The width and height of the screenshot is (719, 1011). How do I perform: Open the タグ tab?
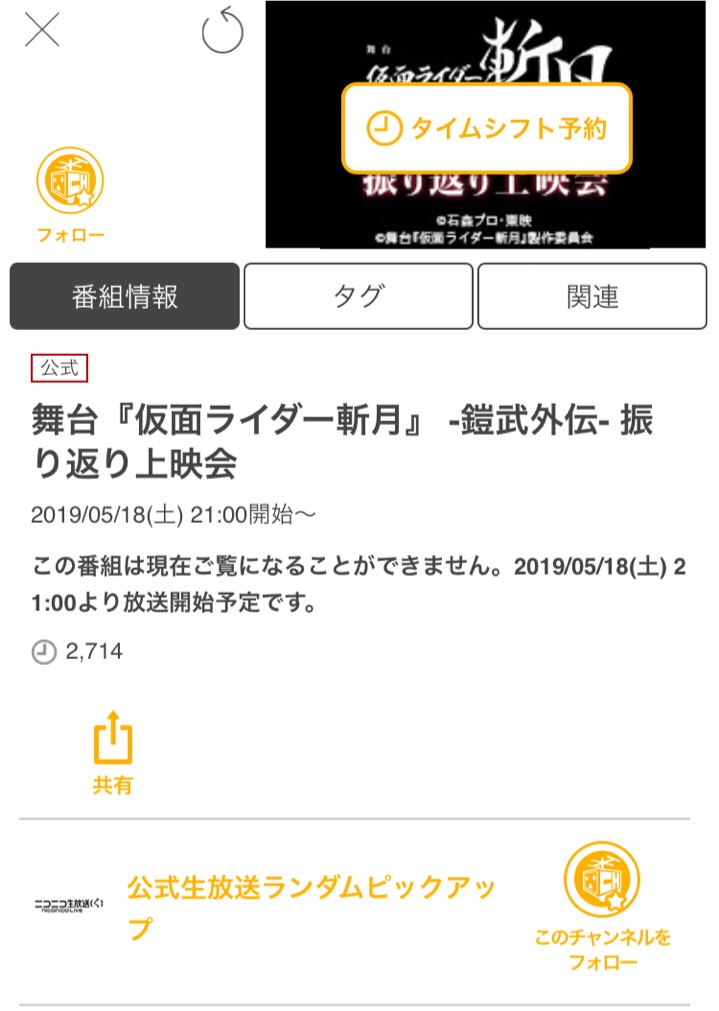358,296
